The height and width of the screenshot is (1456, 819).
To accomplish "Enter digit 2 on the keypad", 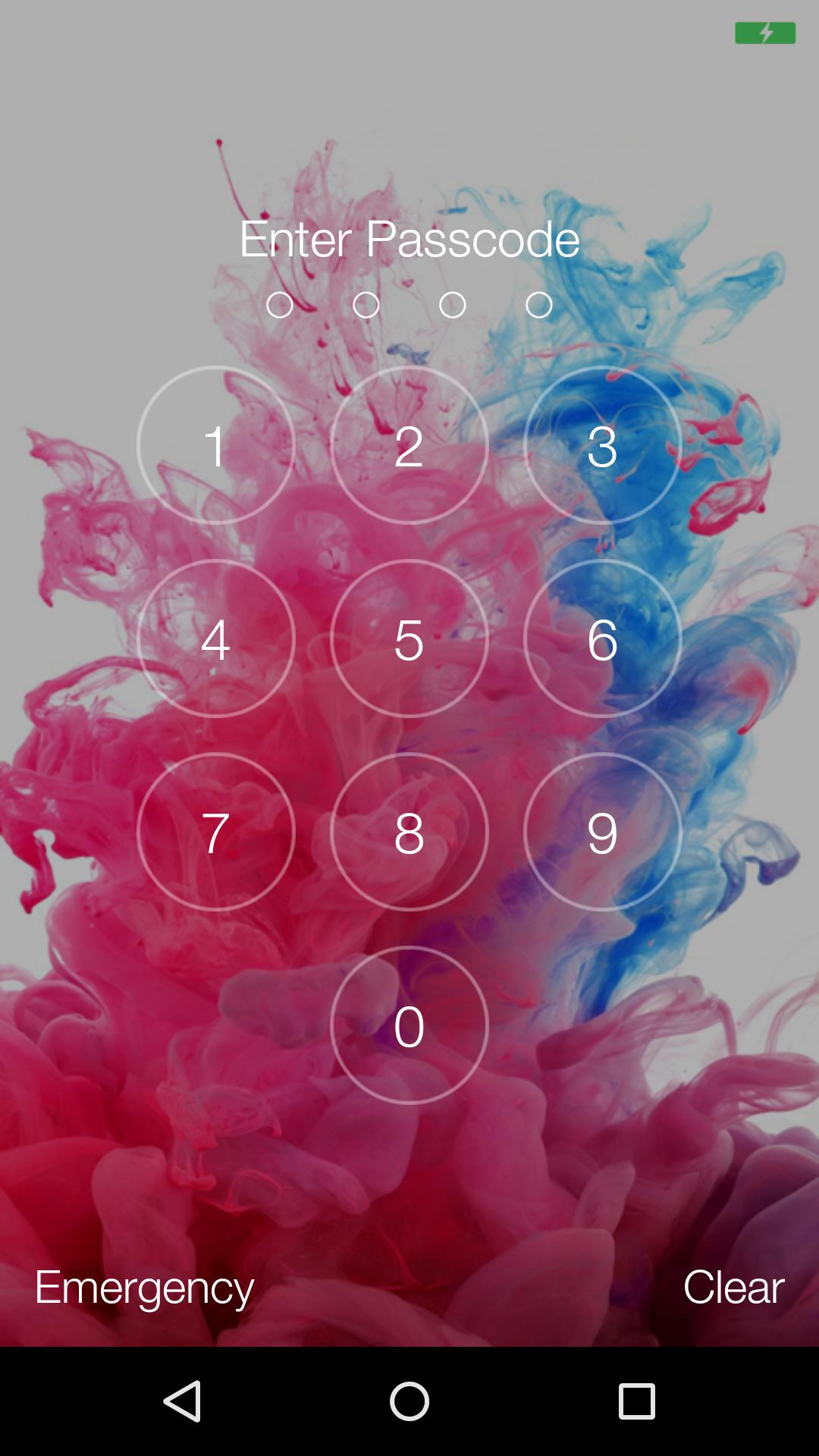I will (x=409, y=445).
